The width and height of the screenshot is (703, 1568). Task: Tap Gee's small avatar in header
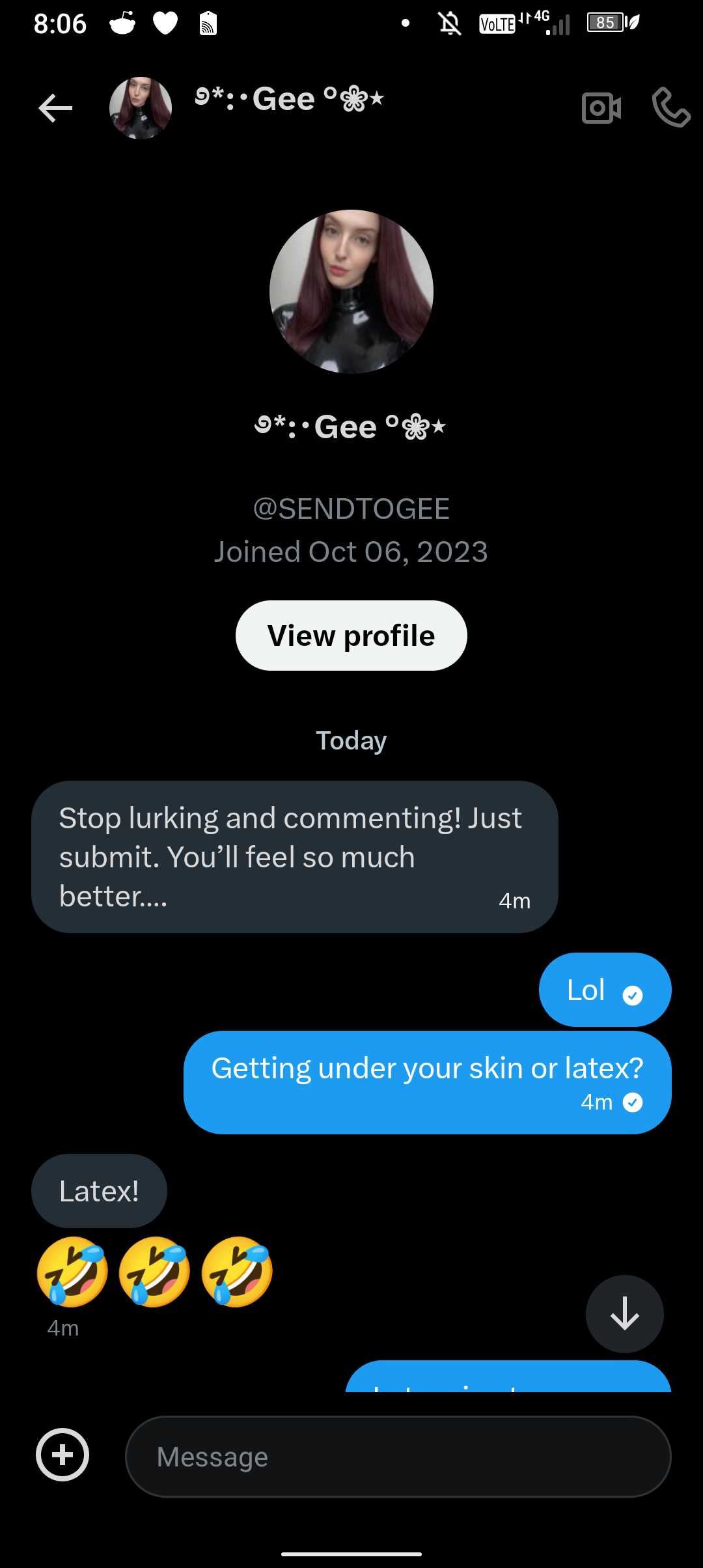click(141, 108)
